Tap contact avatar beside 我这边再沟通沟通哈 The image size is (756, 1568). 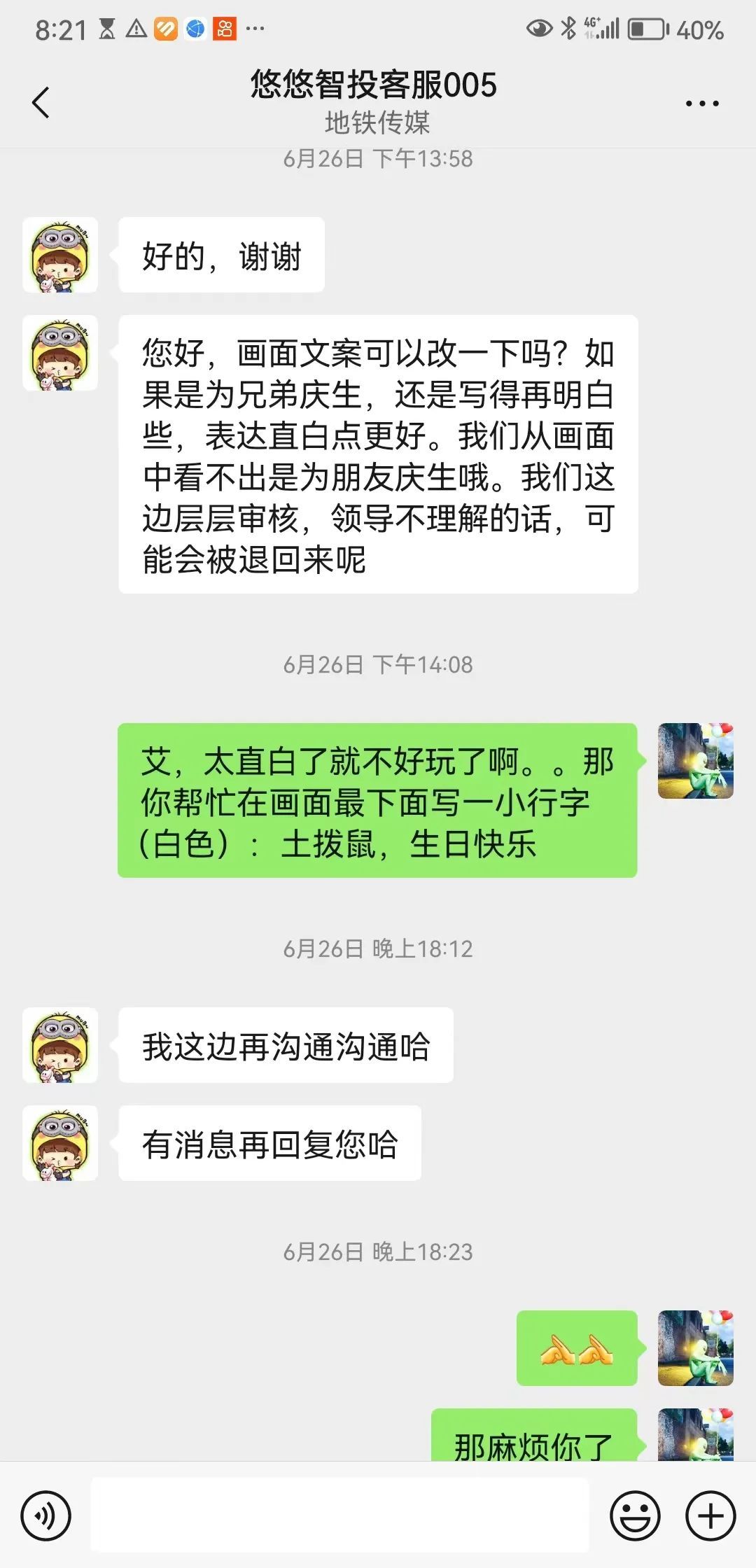pyautogui.click(x=60, y=1045)
